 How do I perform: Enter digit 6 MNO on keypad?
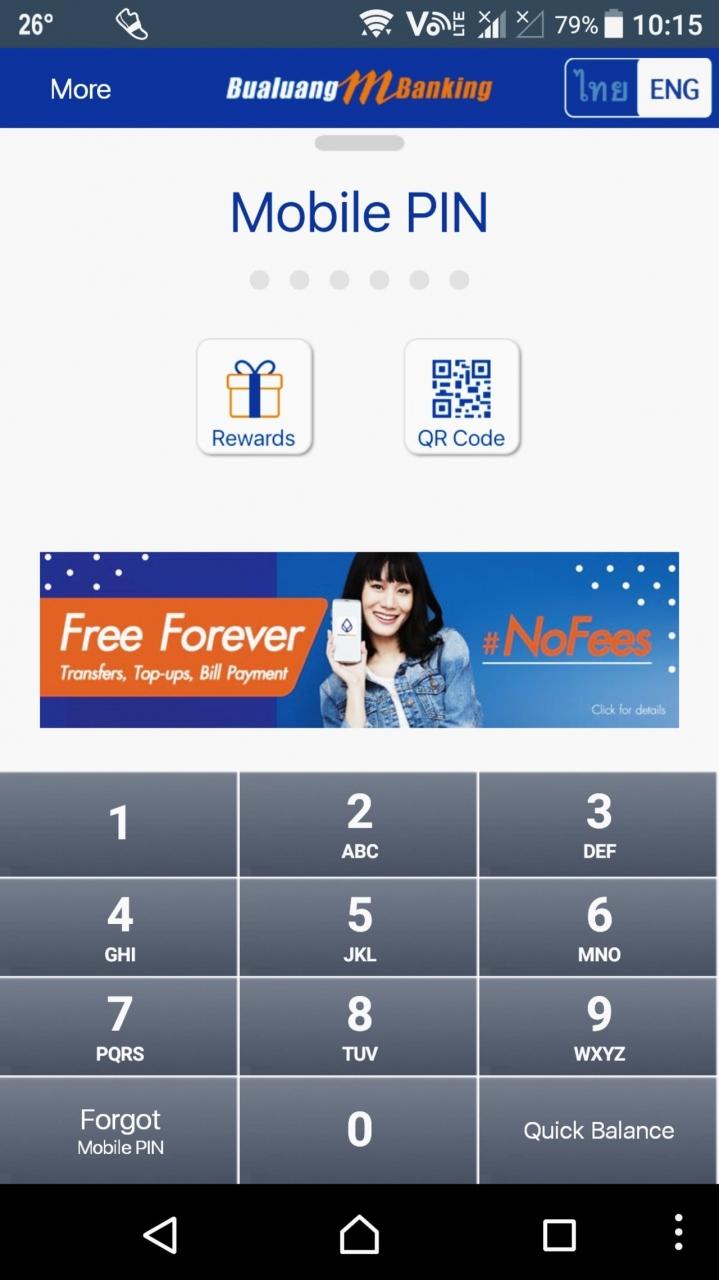598,927
